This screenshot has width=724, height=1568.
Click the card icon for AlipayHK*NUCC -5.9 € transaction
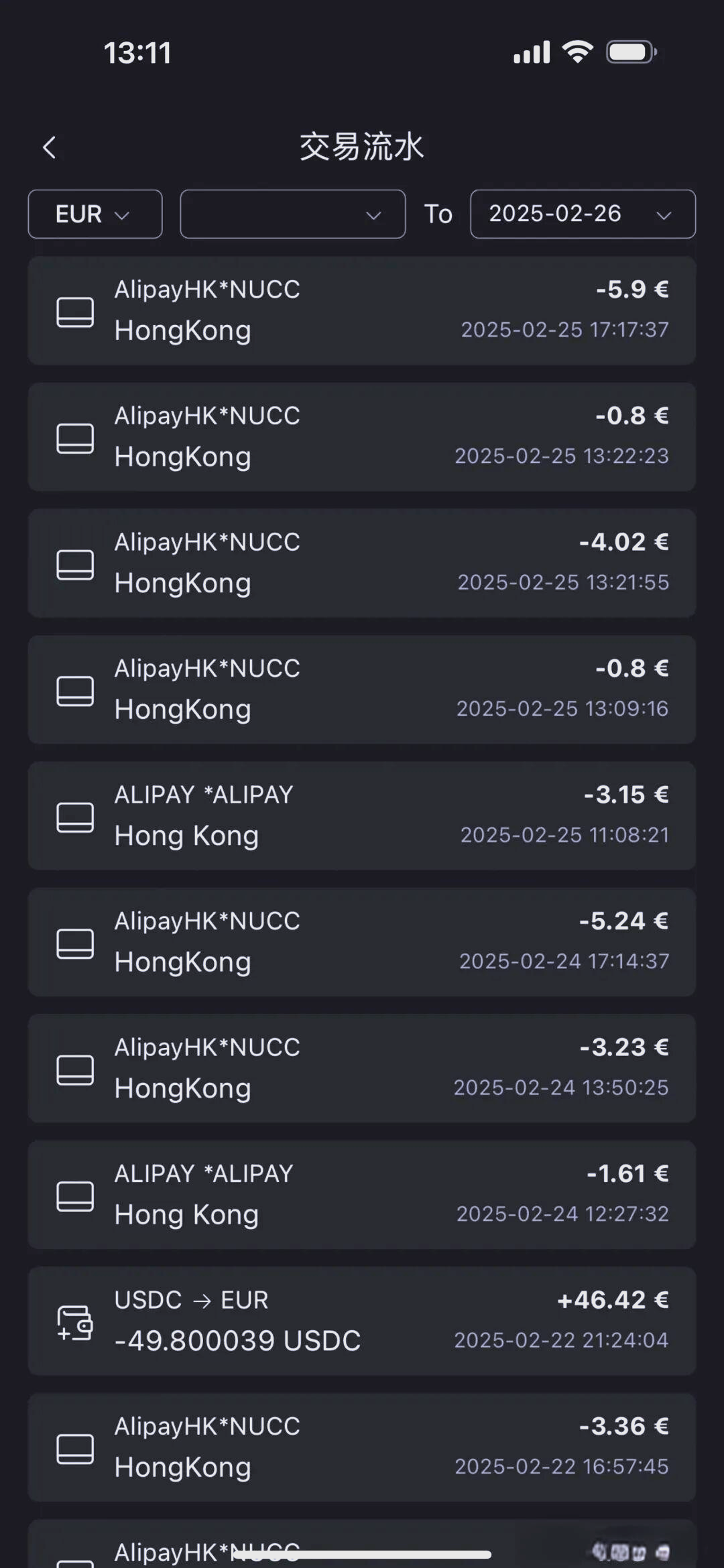click(x=75, y=310)
